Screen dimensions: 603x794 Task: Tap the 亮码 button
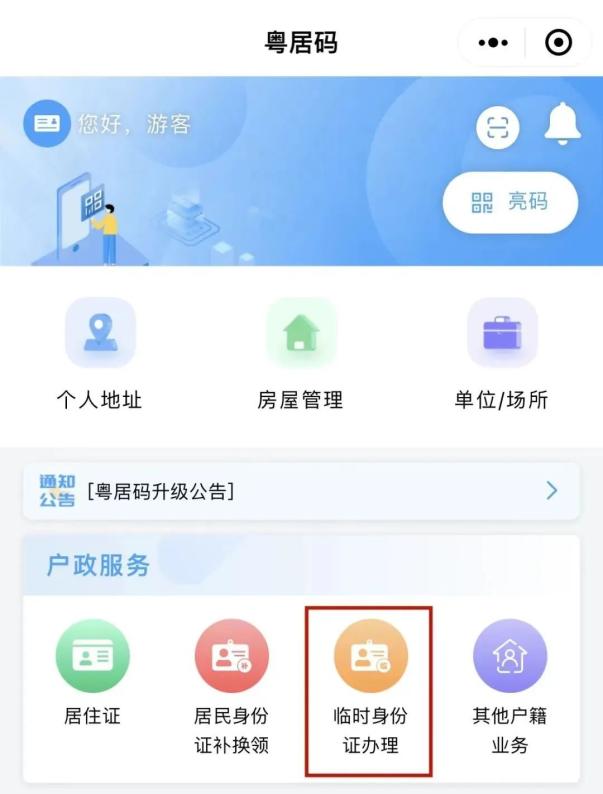click(510, 202)
